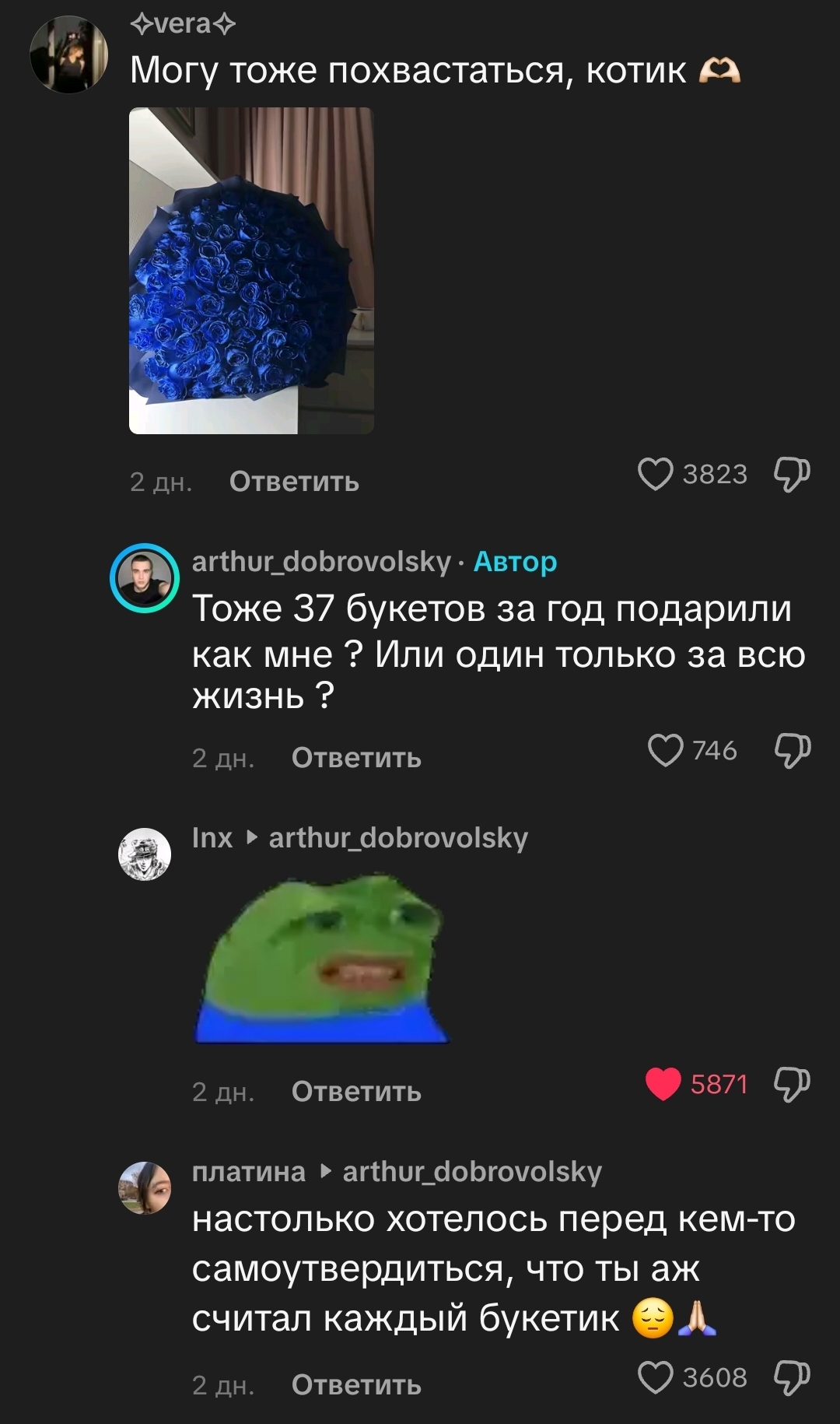Open the frog sticker posted by lnx

(321, 959)
